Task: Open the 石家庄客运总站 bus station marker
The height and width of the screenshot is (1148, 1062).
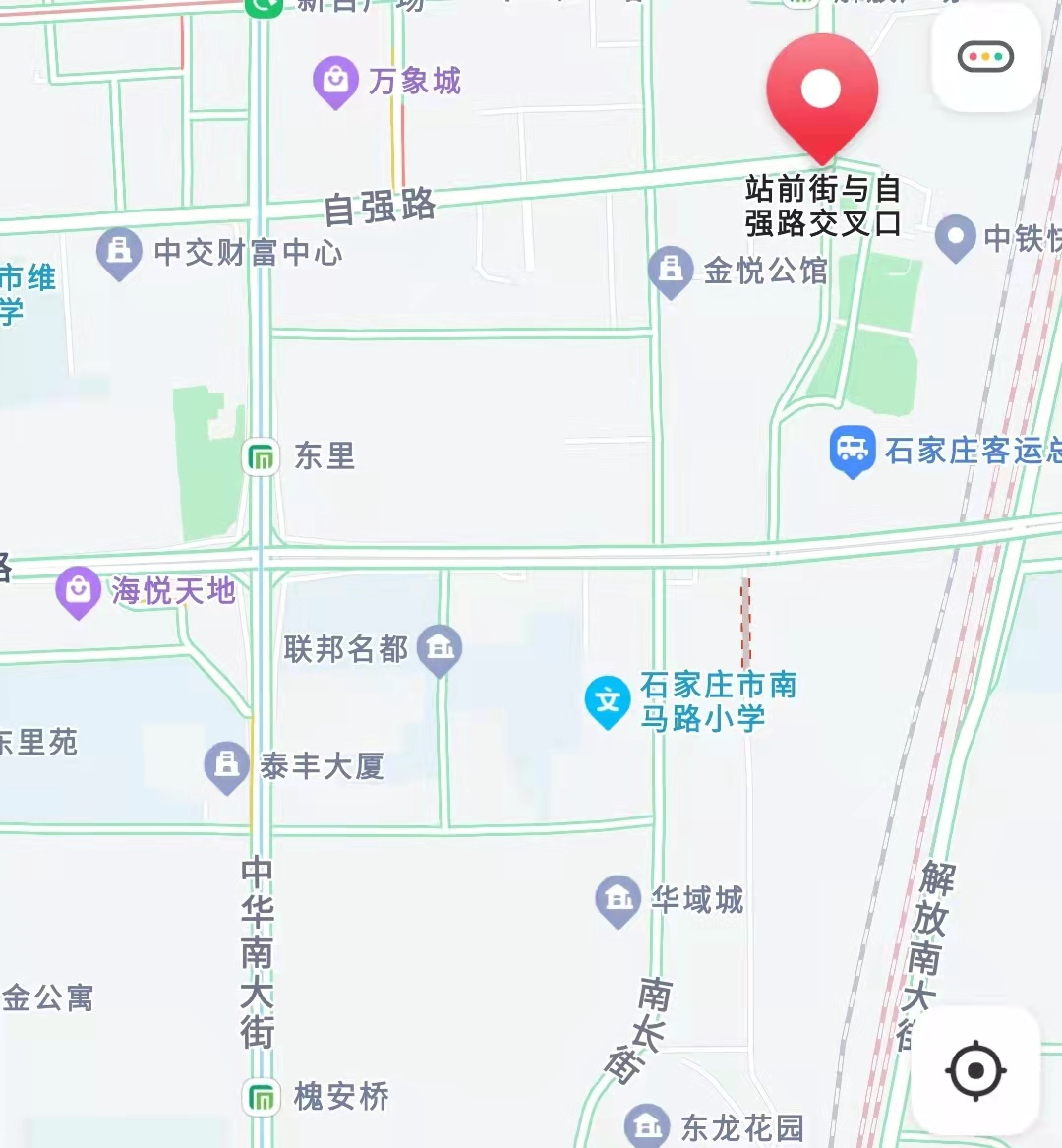Action: pos(852,451)
